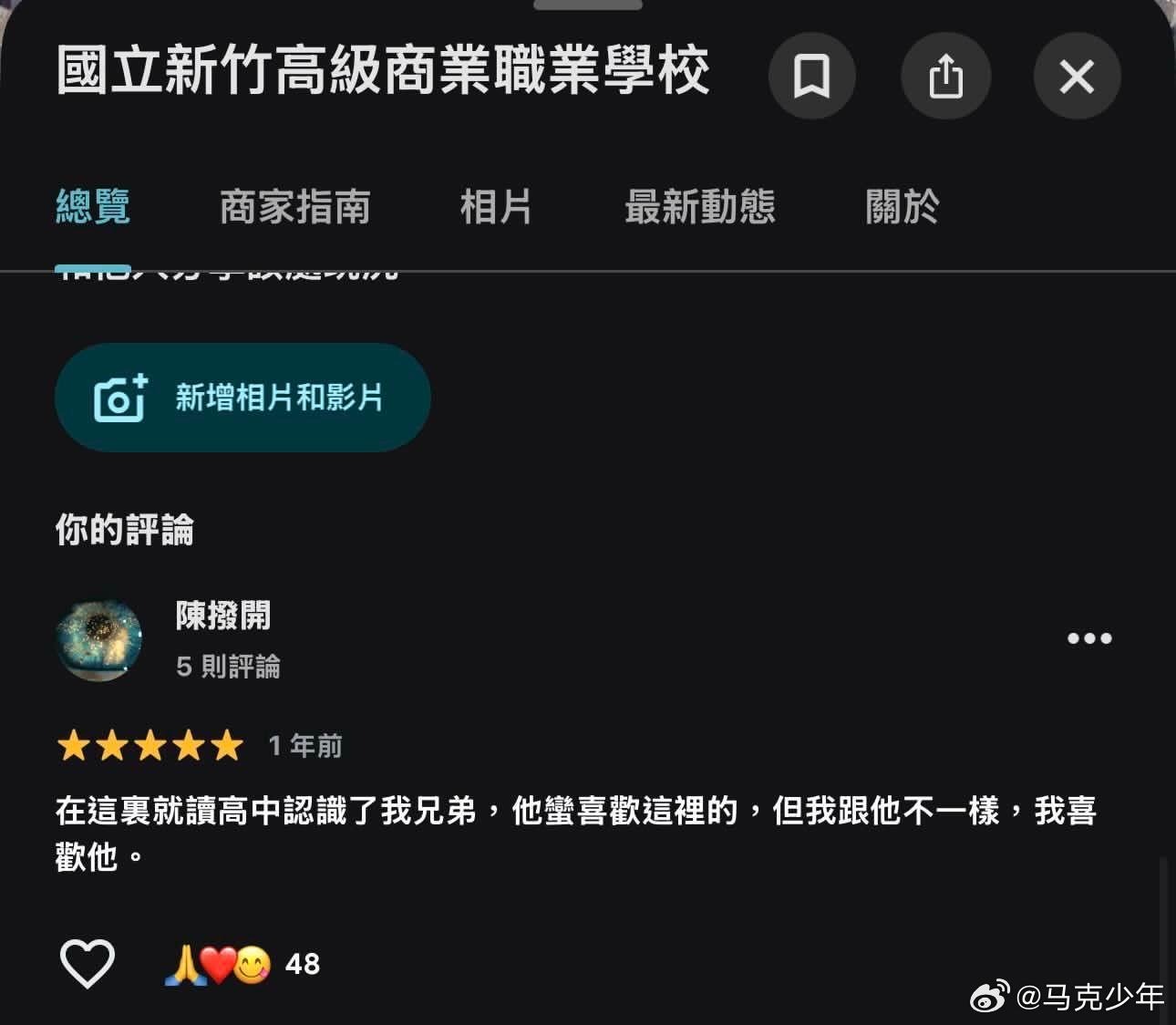Image resolution: width=1176 pixels, height=1025 pixels.
Task: Save this place with the bookmark icon
Action: pyautogui.click(x=811, y=76)
